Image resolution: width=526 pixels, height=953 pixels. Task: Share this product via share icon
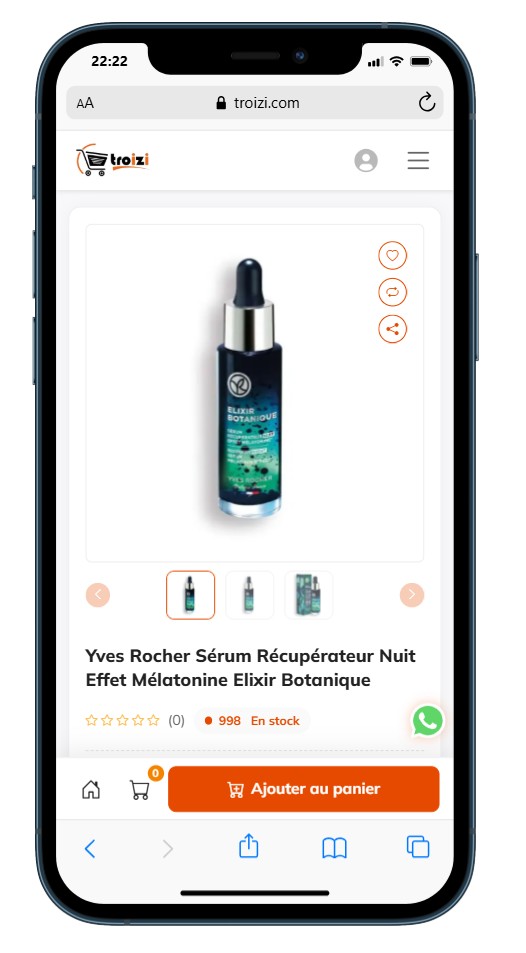click(392, 329)
